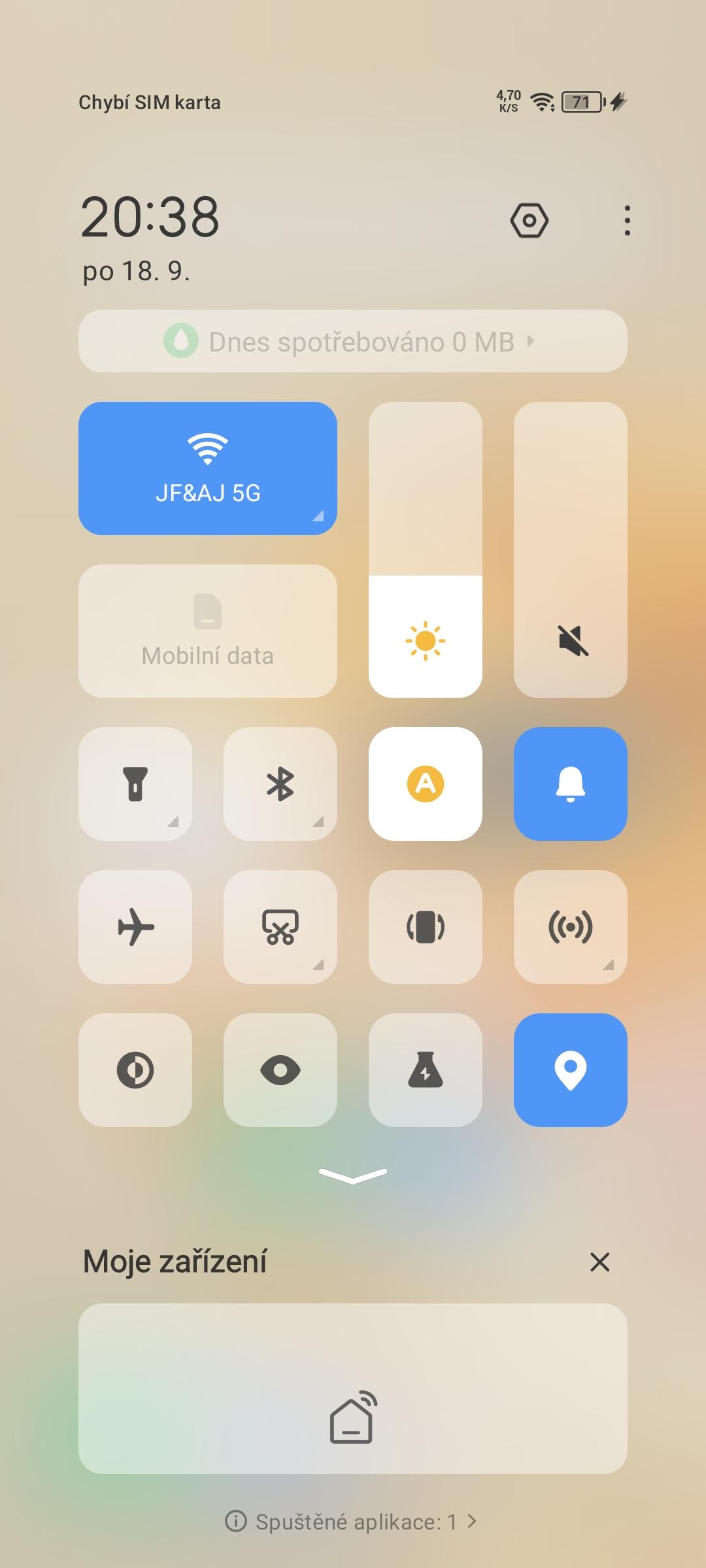Toggle the battery saver flask tile

click(426, 1070)
